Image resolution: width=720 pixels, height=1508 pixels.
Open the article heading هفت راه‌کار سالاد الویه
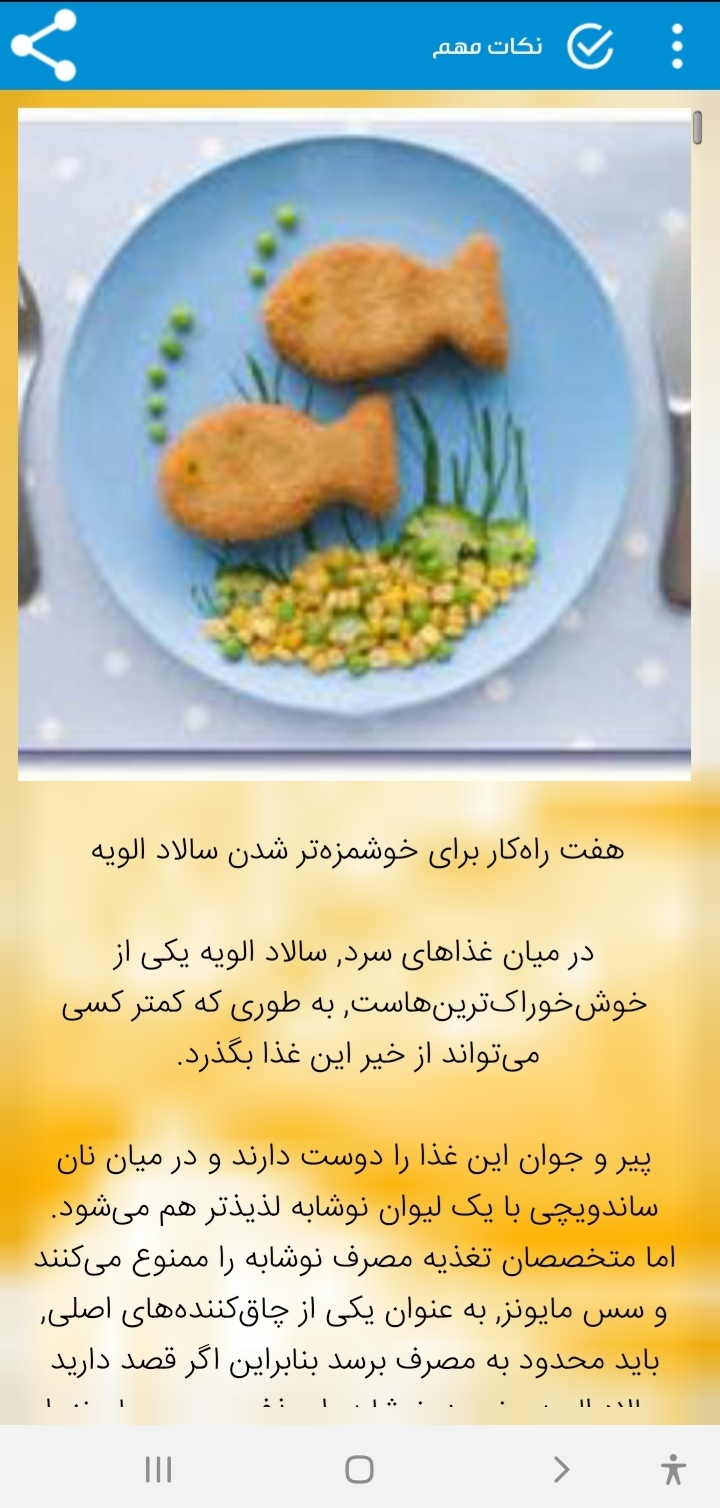[360, 848]
